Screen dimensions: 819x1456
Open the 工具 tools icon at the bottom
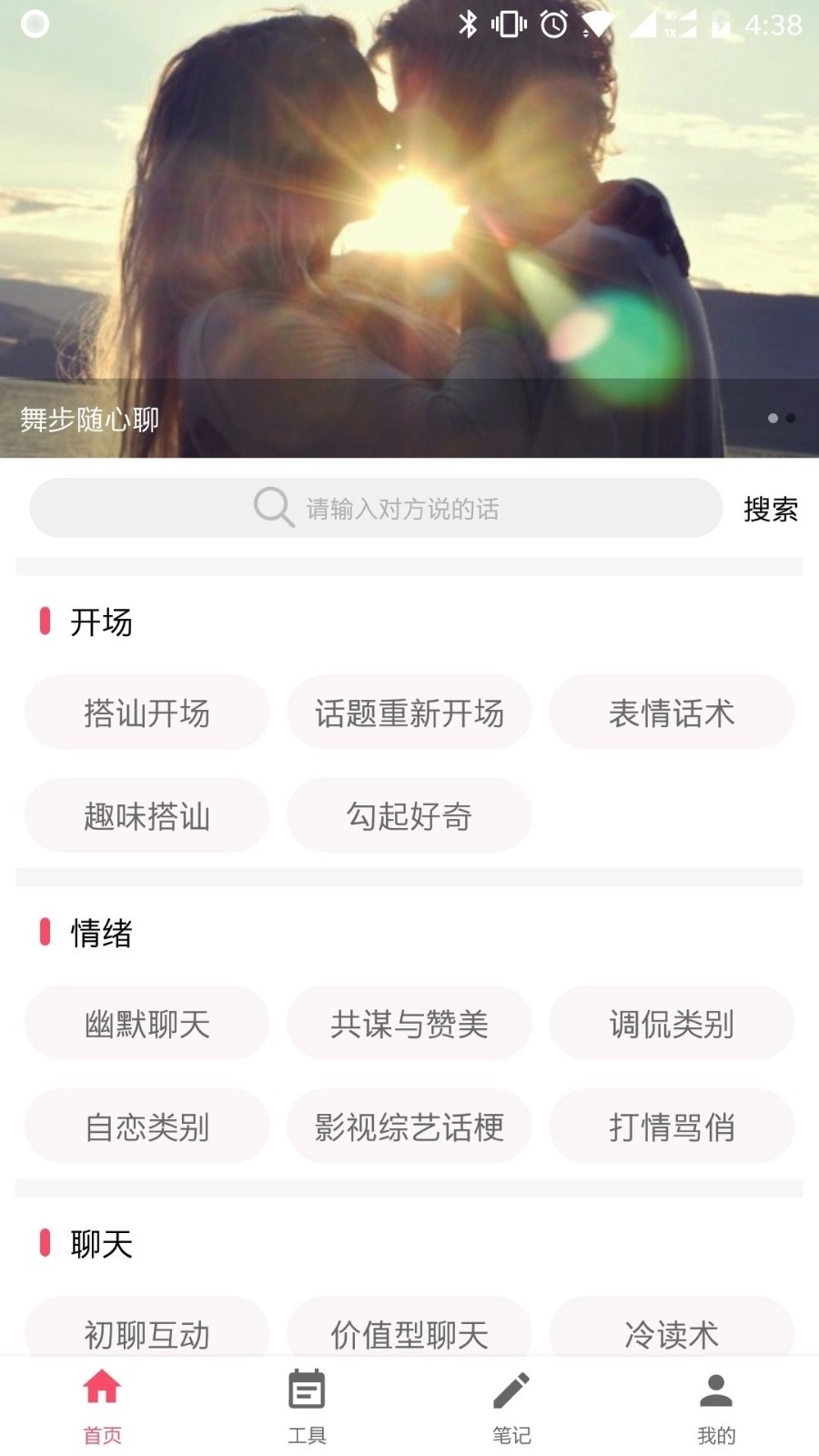[x=307, y=1386]
